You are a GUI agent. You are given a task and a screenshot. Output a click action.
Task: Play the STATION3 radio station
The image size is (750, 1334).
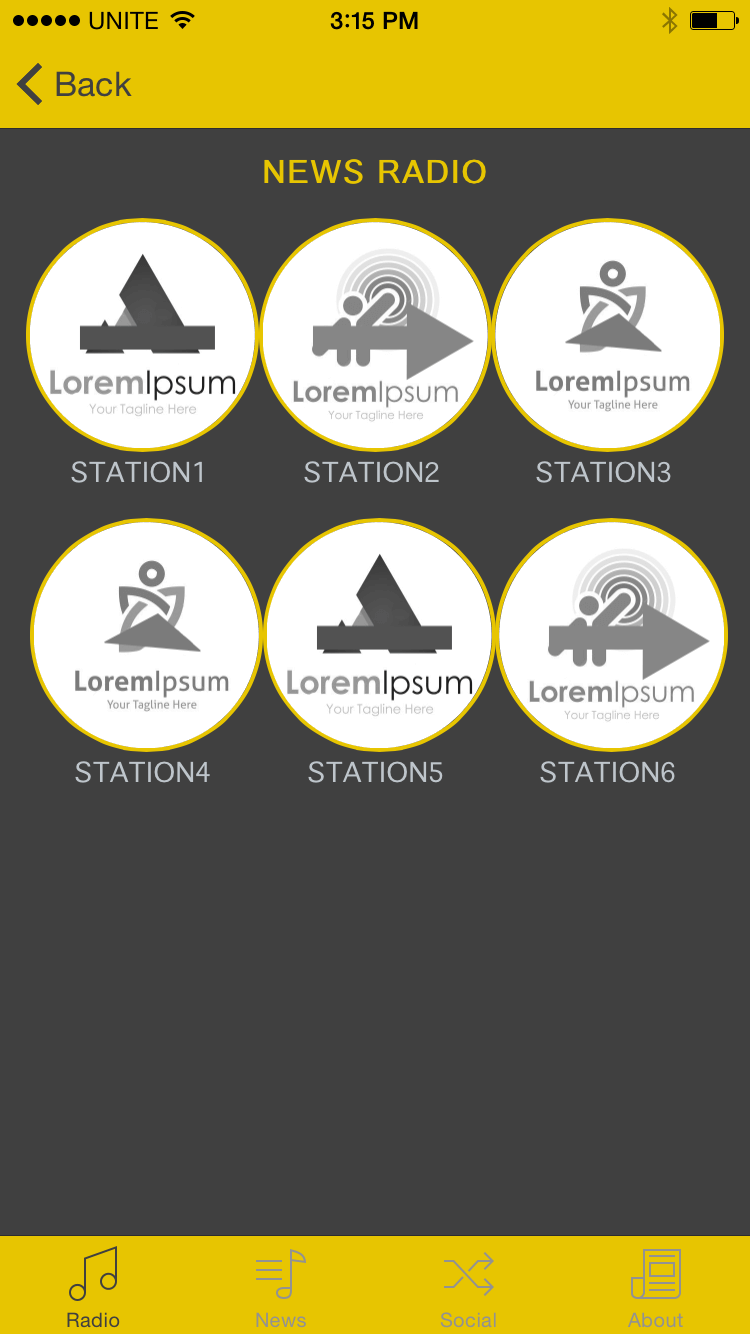[x=608, y=335]
